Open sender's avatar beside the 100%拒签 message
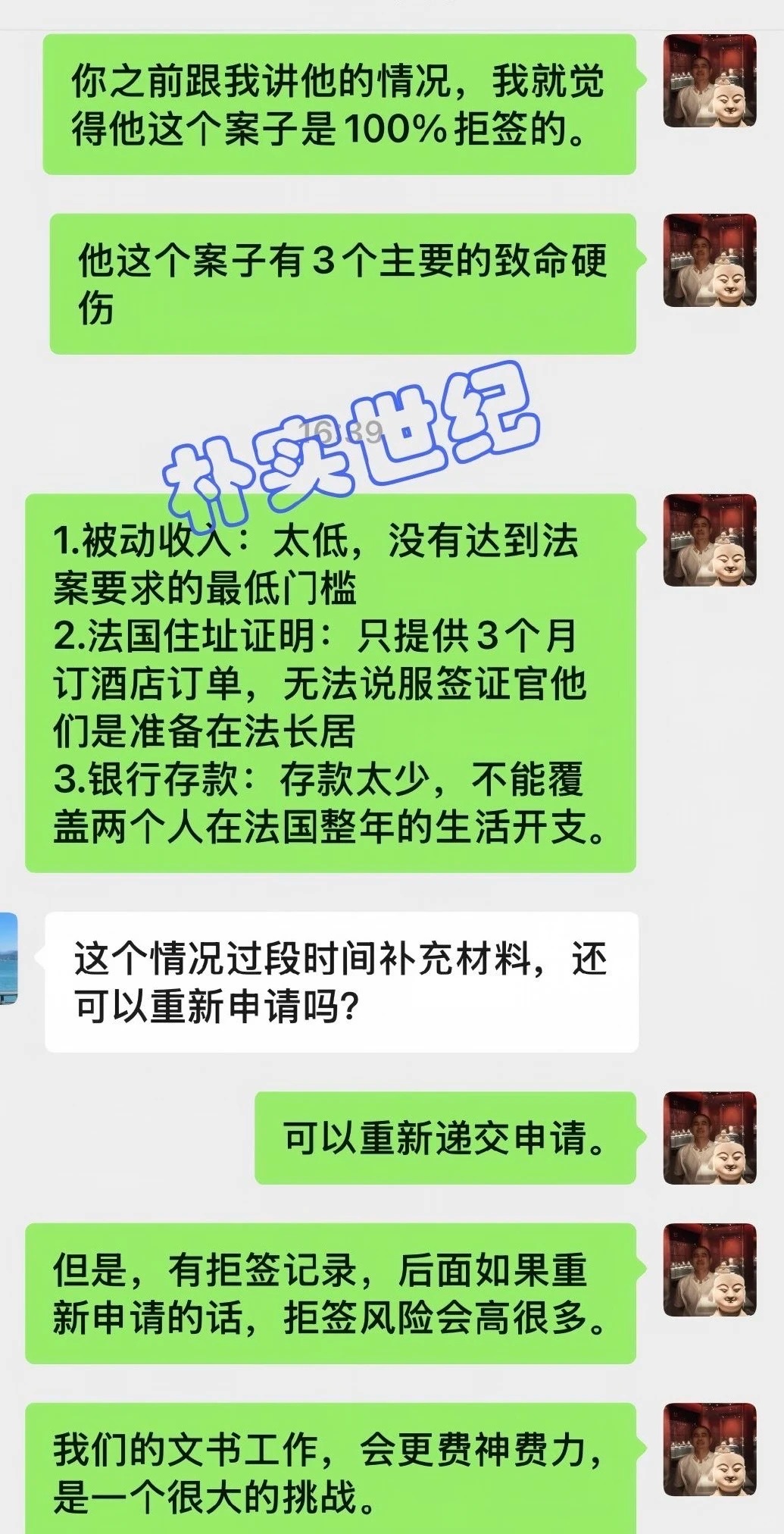 [x=710, y=80]
